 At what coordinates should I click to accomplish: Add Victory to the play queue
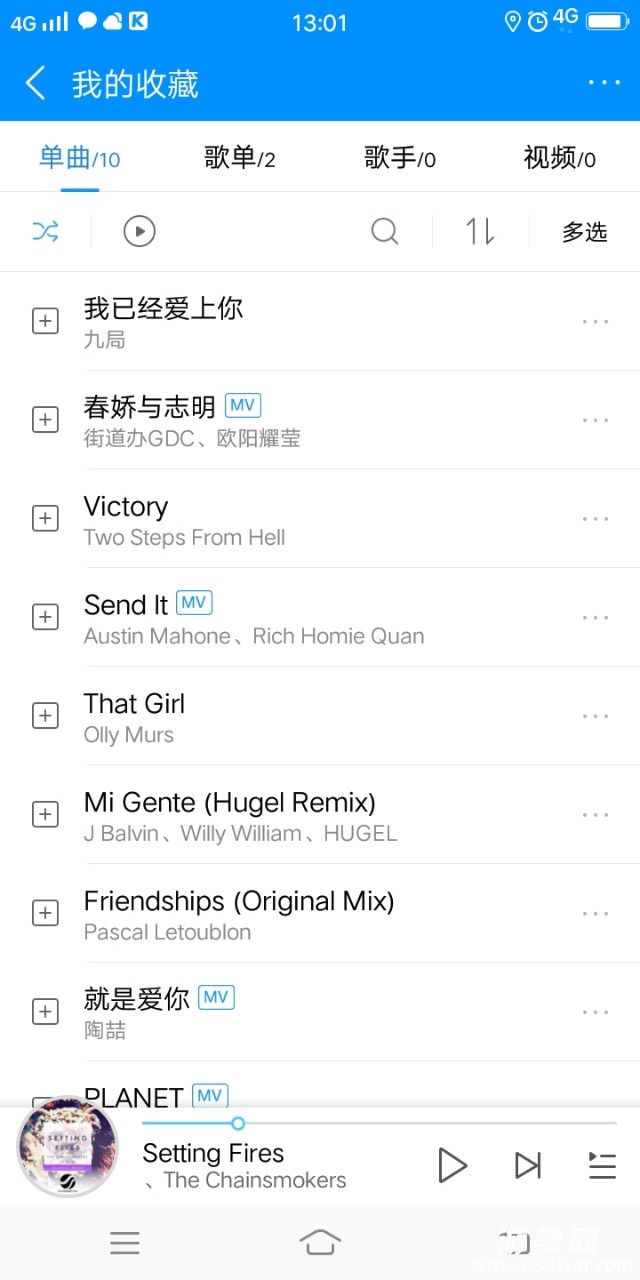click(45, 519)
